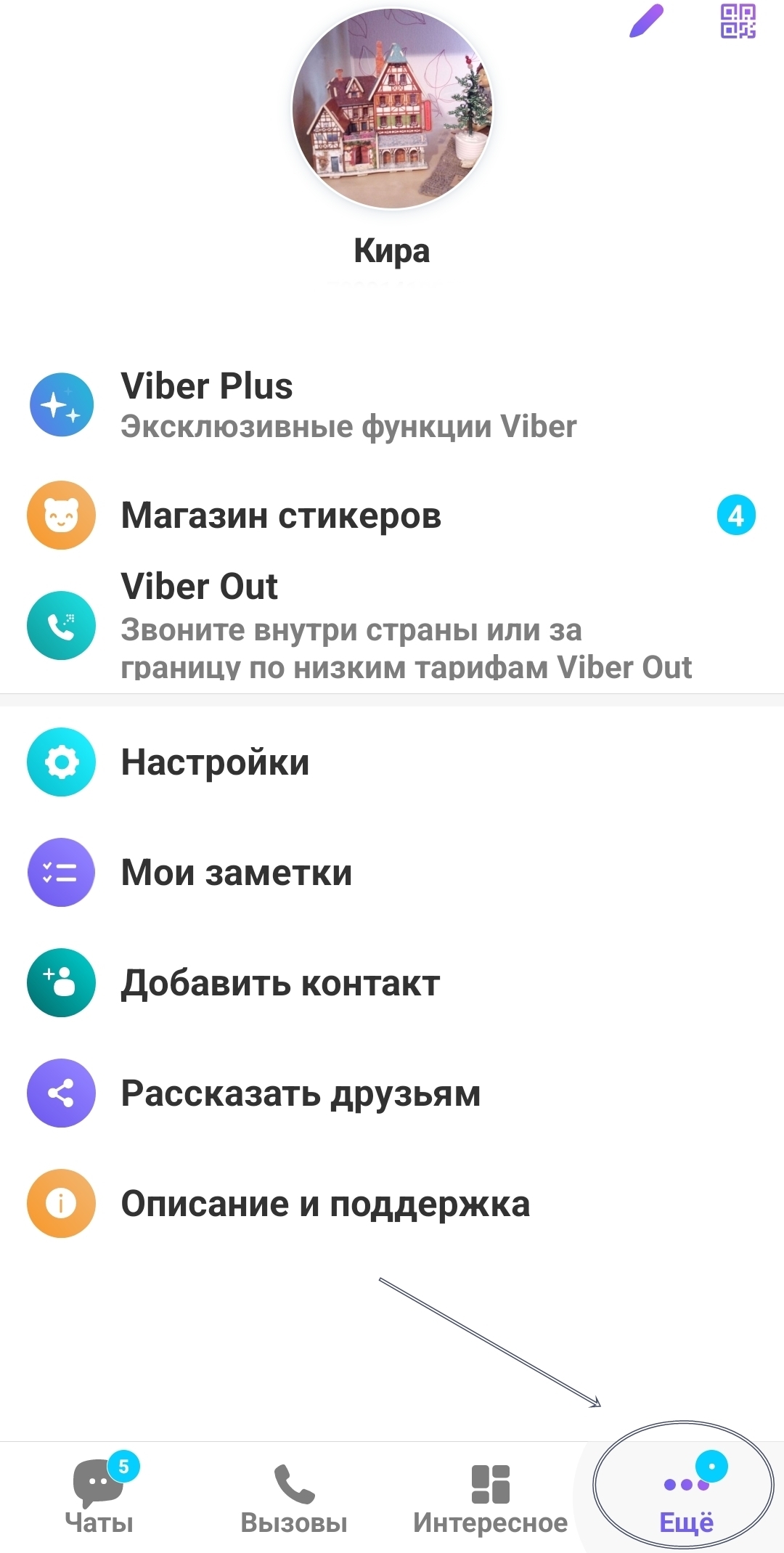This screenshot has height=1553, width=784.
Task: Switch to the Интересное tab
Action: coord(491,1497)
